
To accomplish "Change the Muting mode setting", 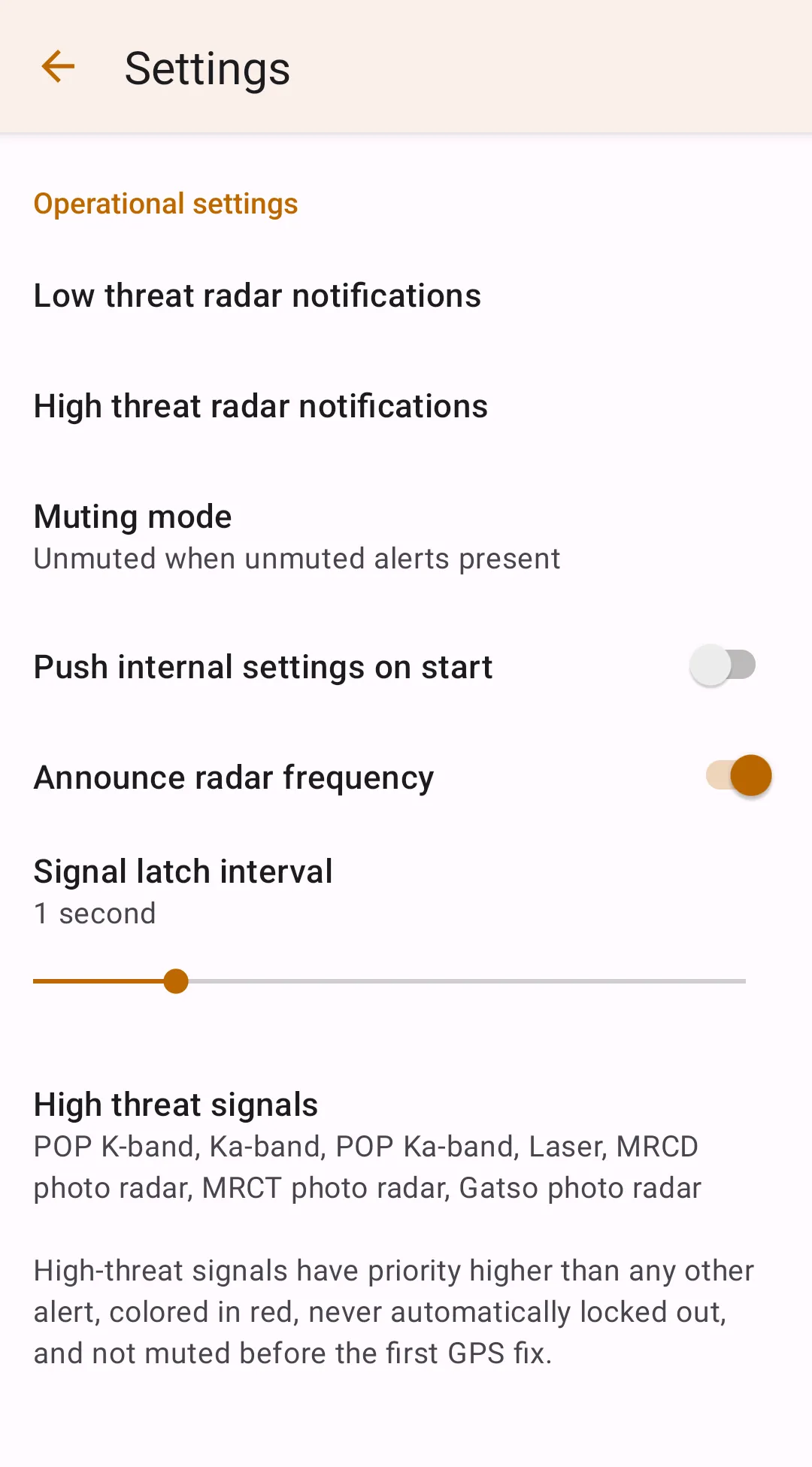I will pyautogui.click(x=297, y=537).
